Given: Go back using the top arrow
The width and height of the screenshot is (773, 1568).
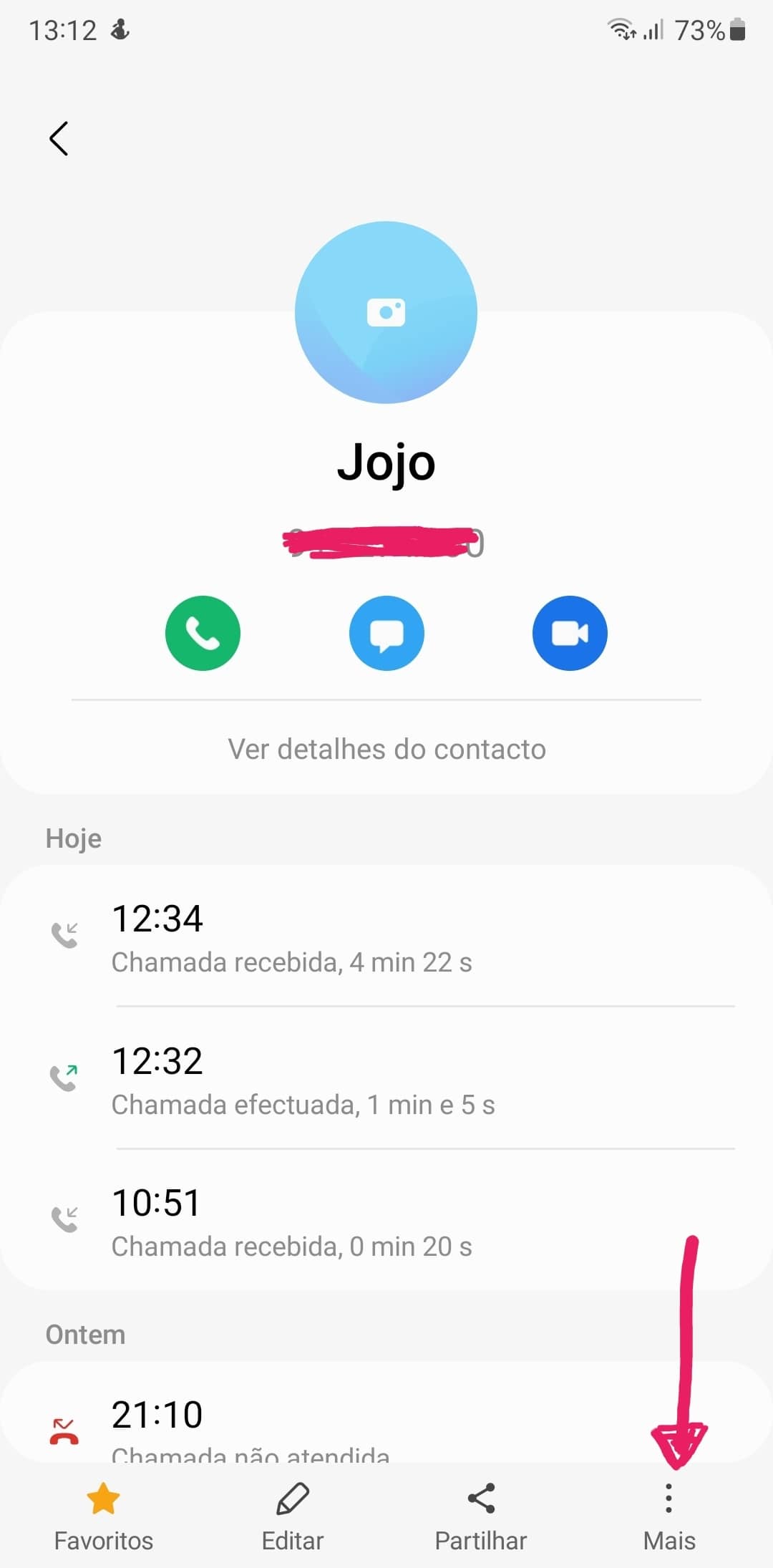Looking at the screenshot, I should coord(59,138).
